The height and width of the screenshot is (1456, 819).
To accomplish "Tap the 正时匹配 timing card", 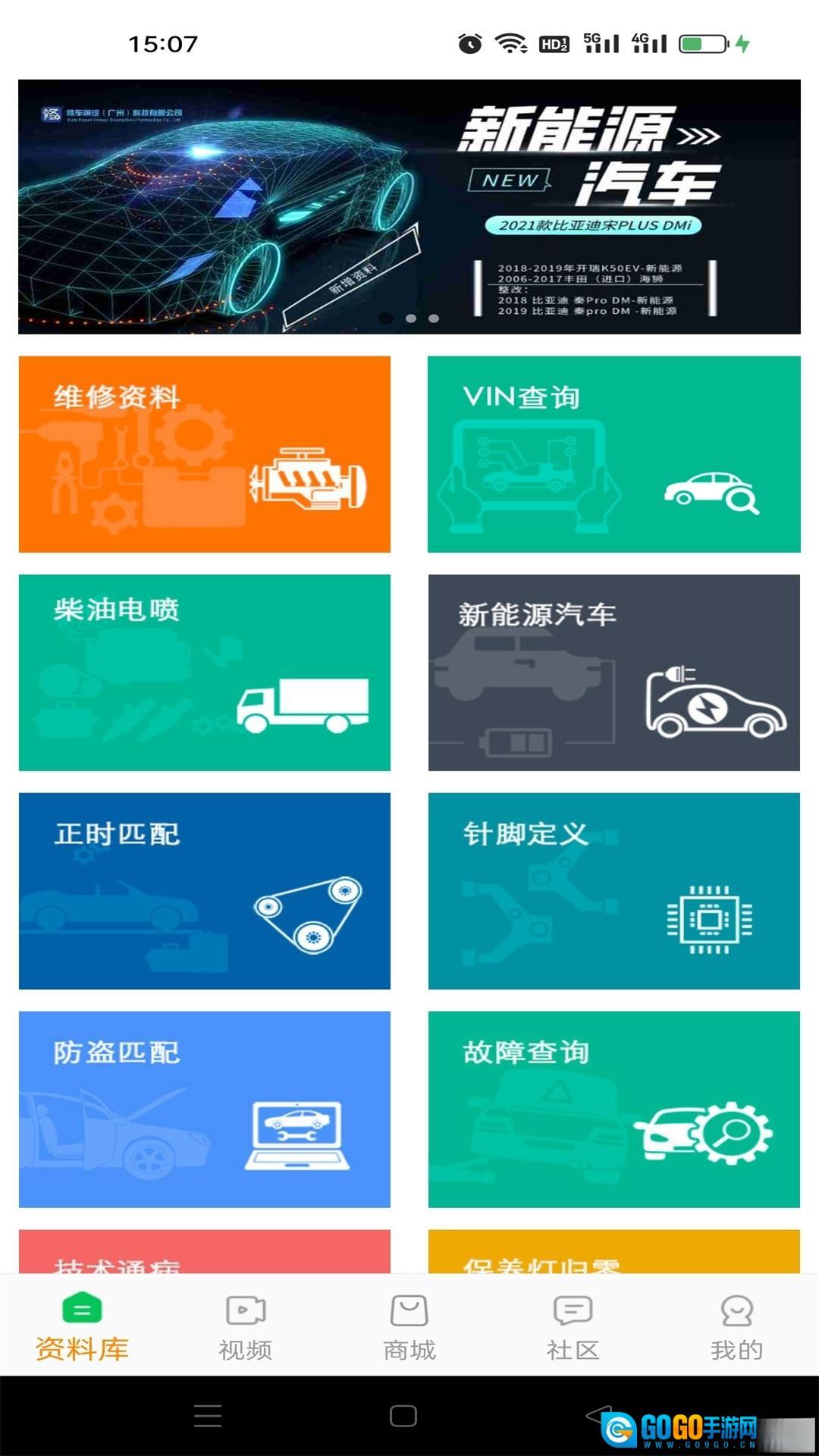I will (x=205, y=890).
